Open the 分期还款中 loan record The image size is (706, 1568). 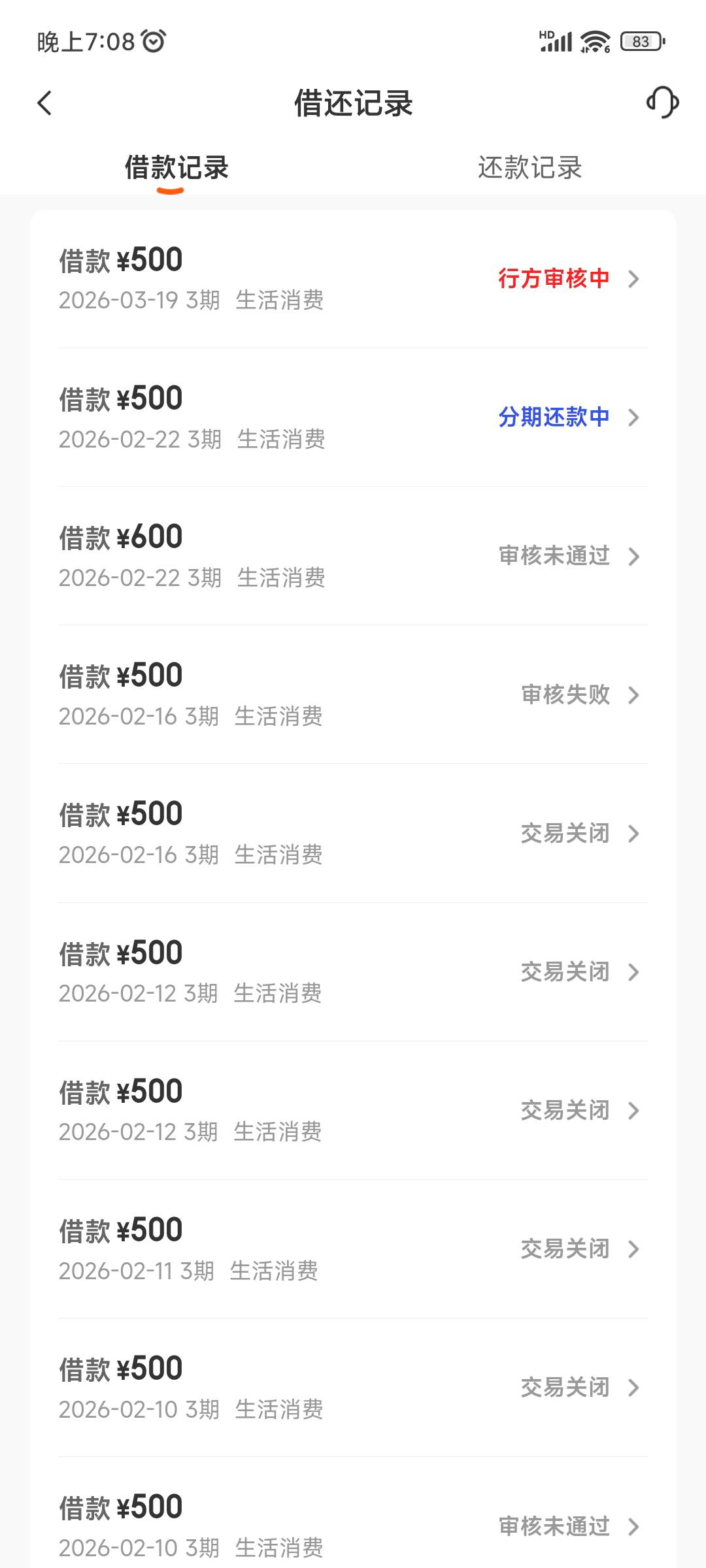[x=353, y=417]
